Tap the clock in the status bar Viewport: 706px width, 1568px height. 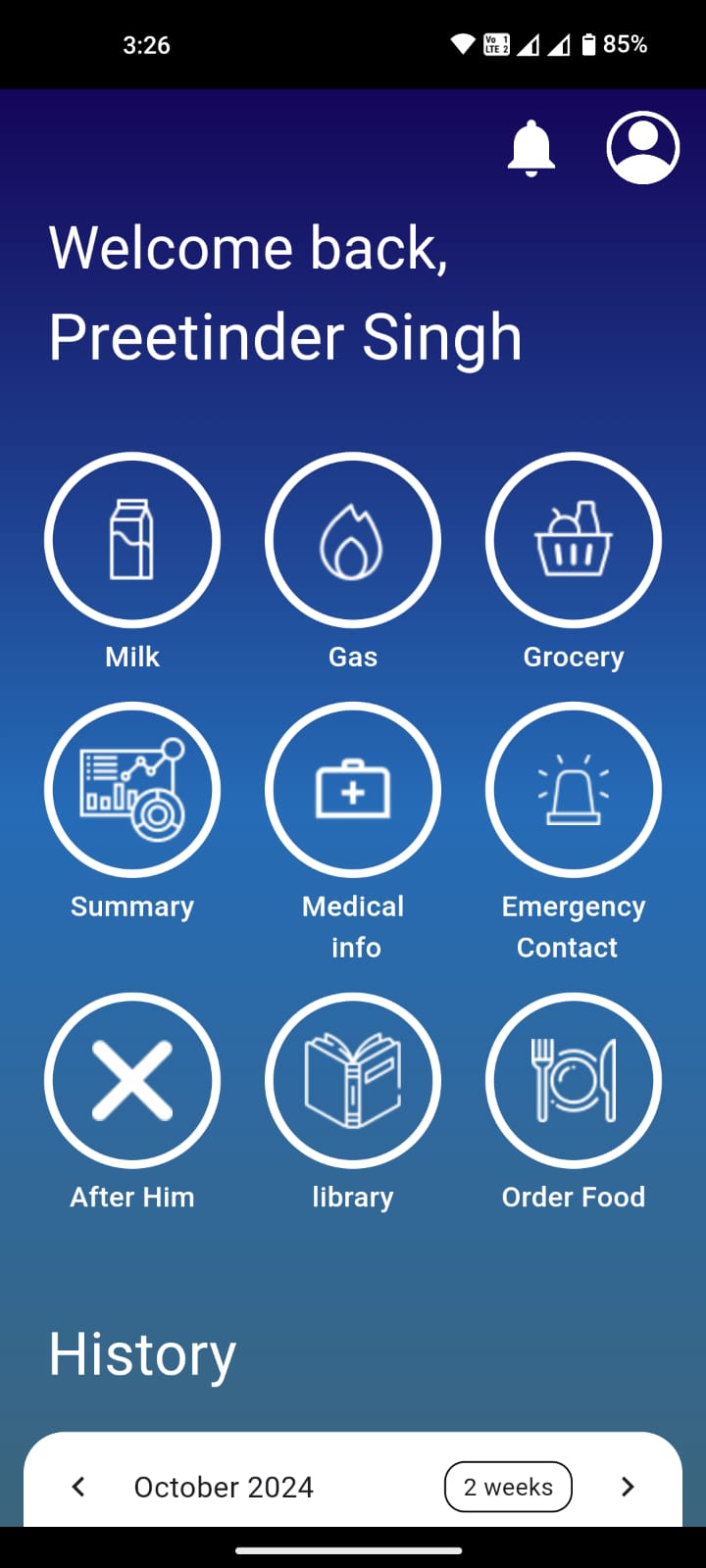[x=147, y=45]
